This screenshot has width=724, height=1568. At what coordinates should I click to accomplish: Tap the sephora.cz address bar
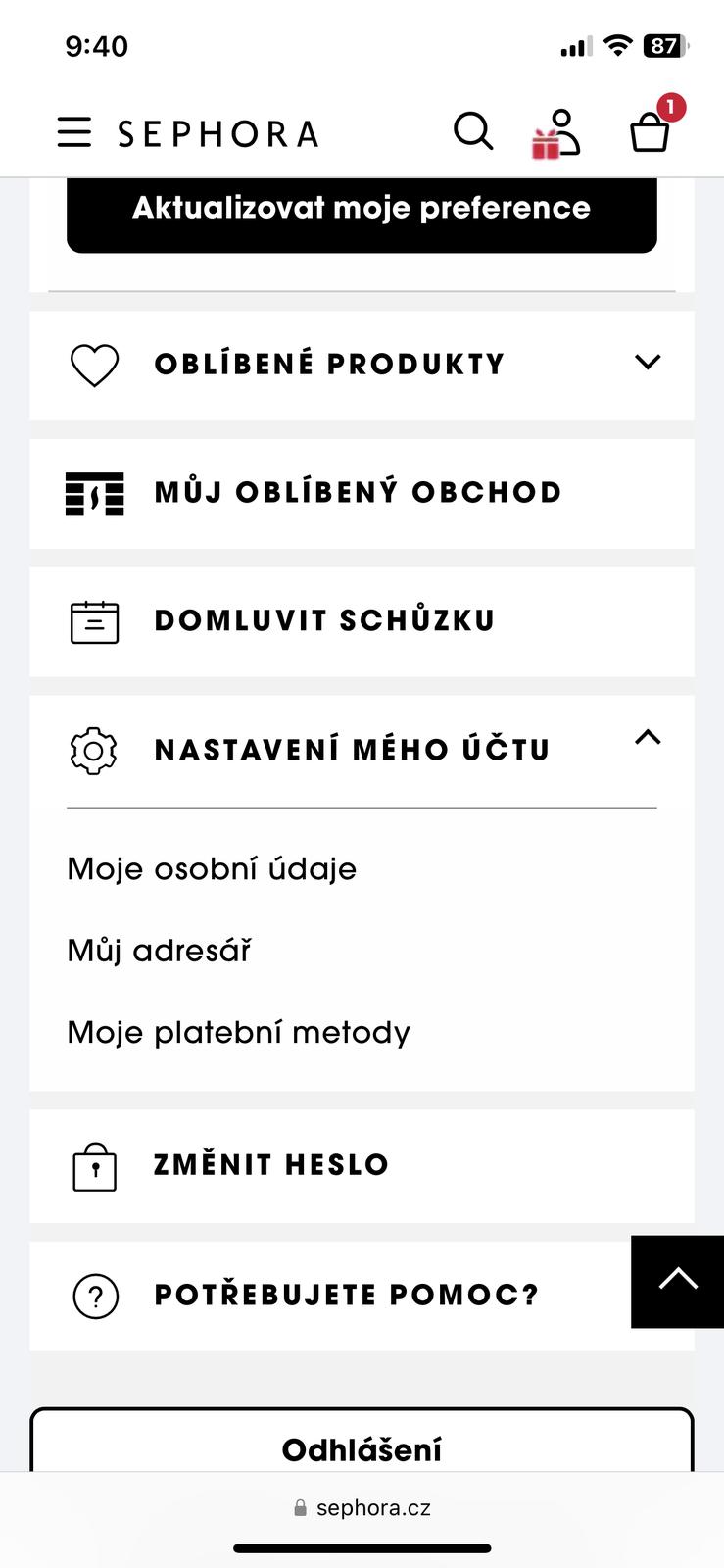click(x=362, y=1508)
